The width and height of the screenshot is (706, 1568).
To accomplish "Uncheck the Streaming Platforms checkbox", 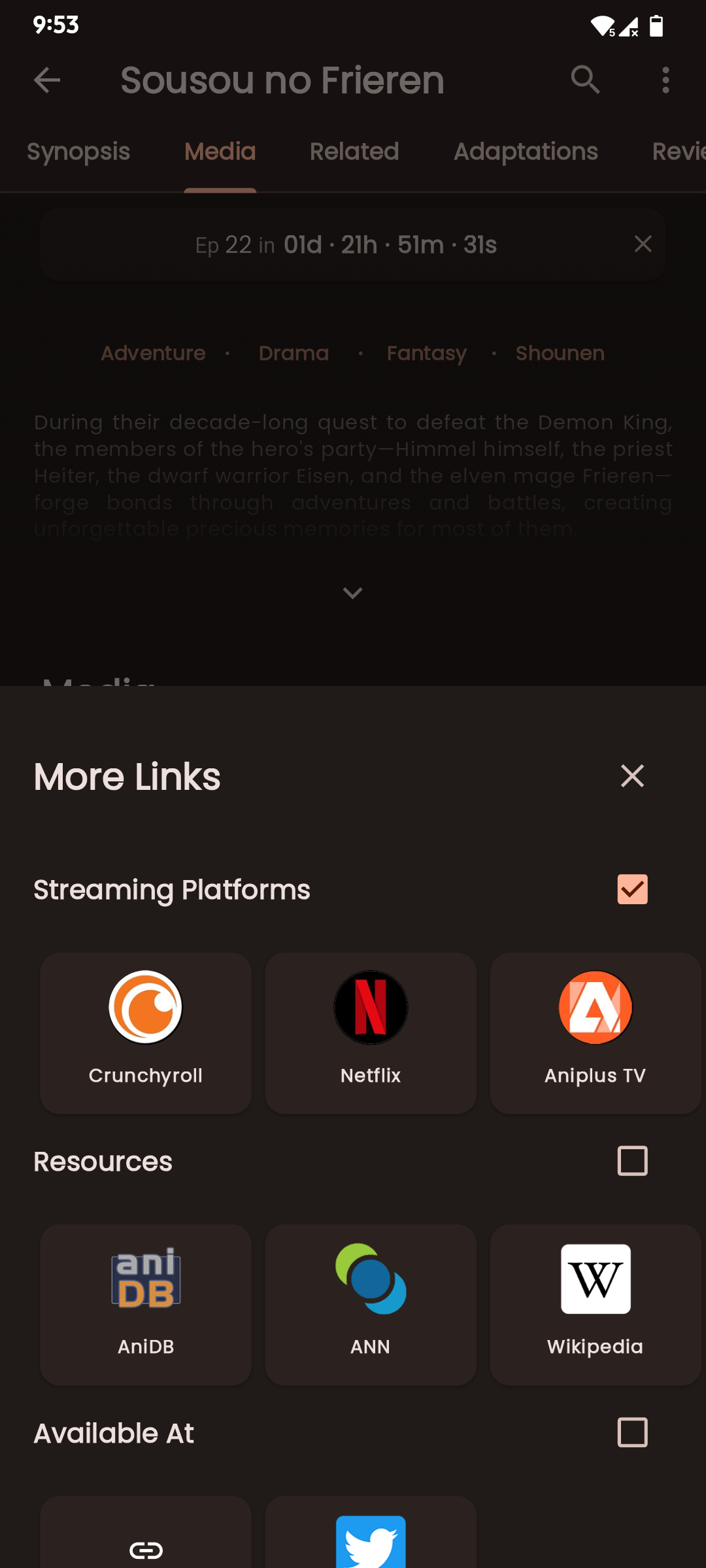I will point(632,889).
